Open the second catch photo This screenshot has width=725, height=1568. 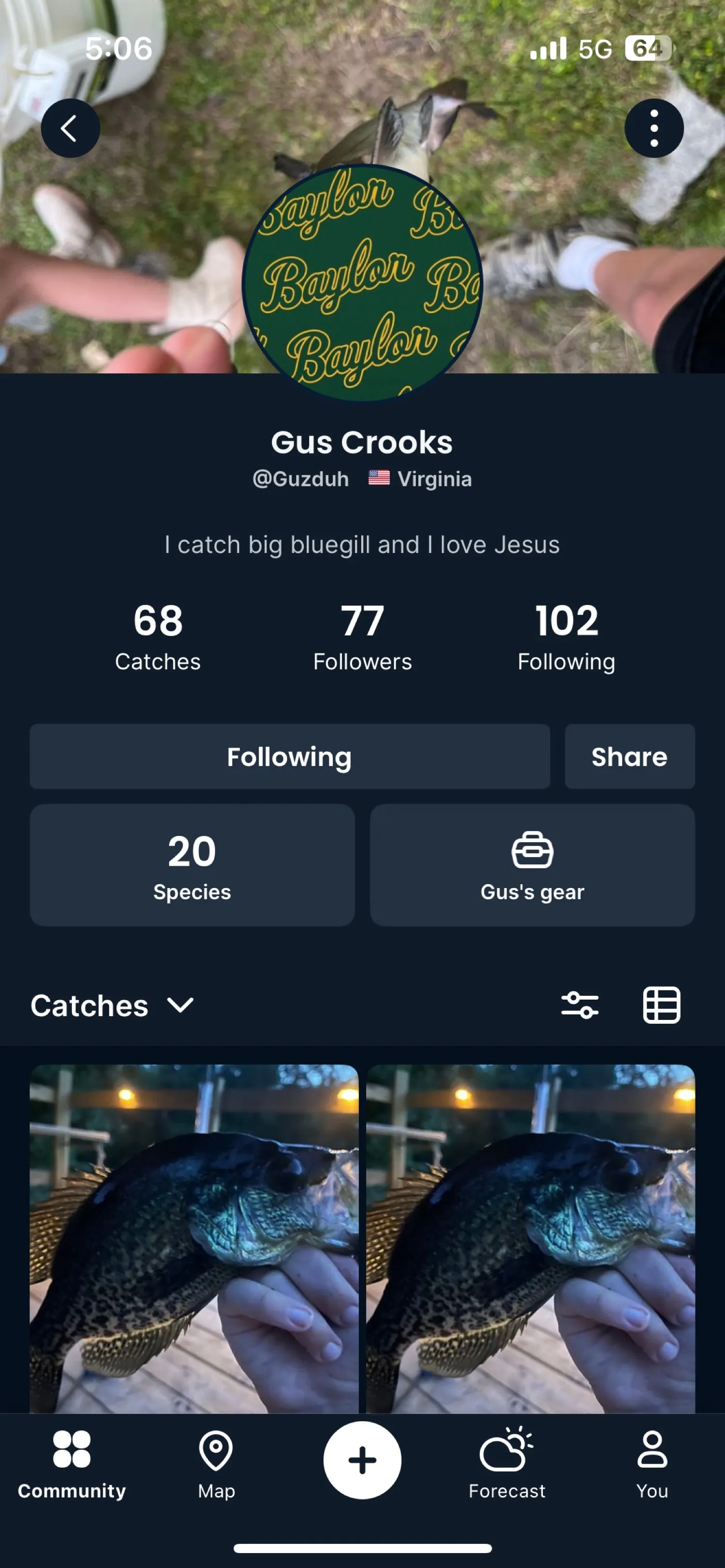[x=530, y=1236]
